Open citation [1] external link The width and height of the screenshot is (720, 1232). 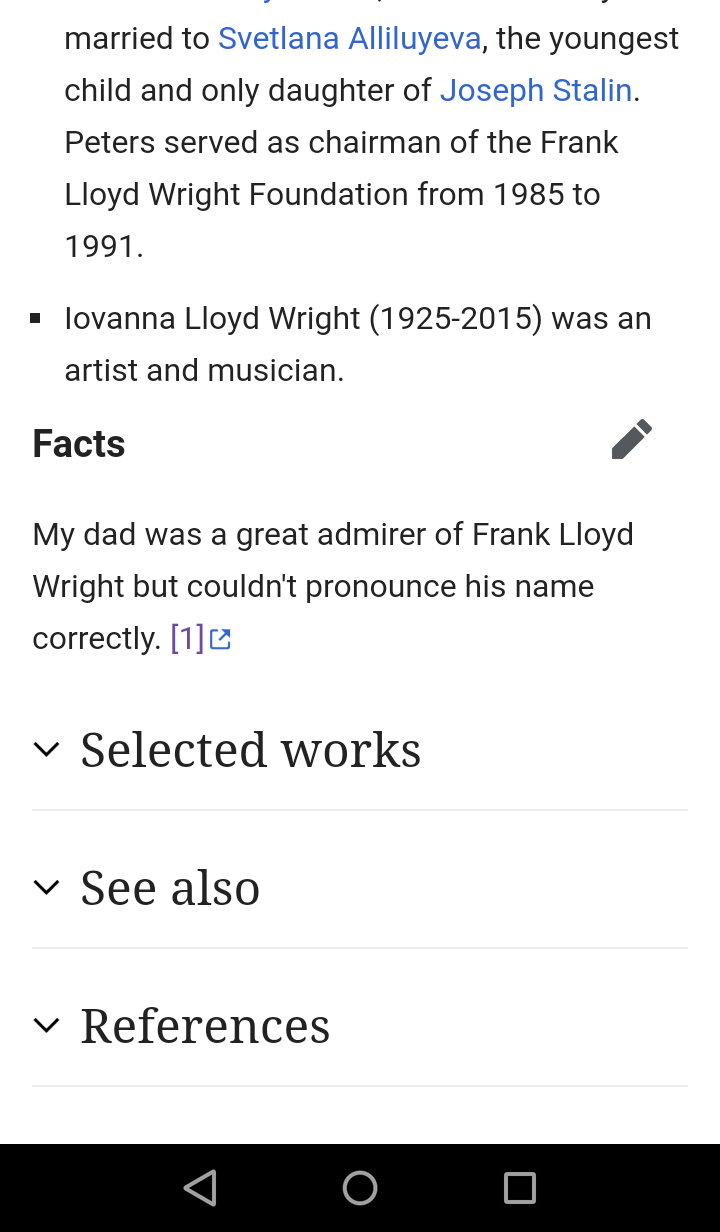click(201, 638)
